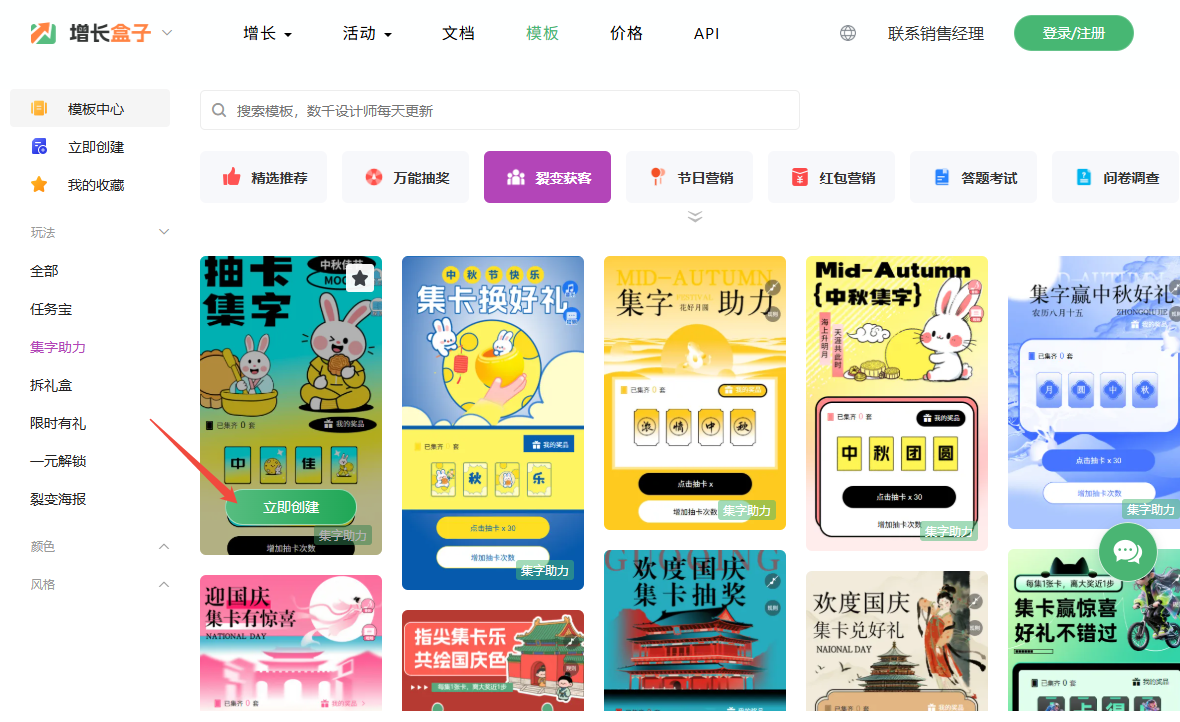
Task: Select the 精选推荐 category chip
Action: (265, 178)
